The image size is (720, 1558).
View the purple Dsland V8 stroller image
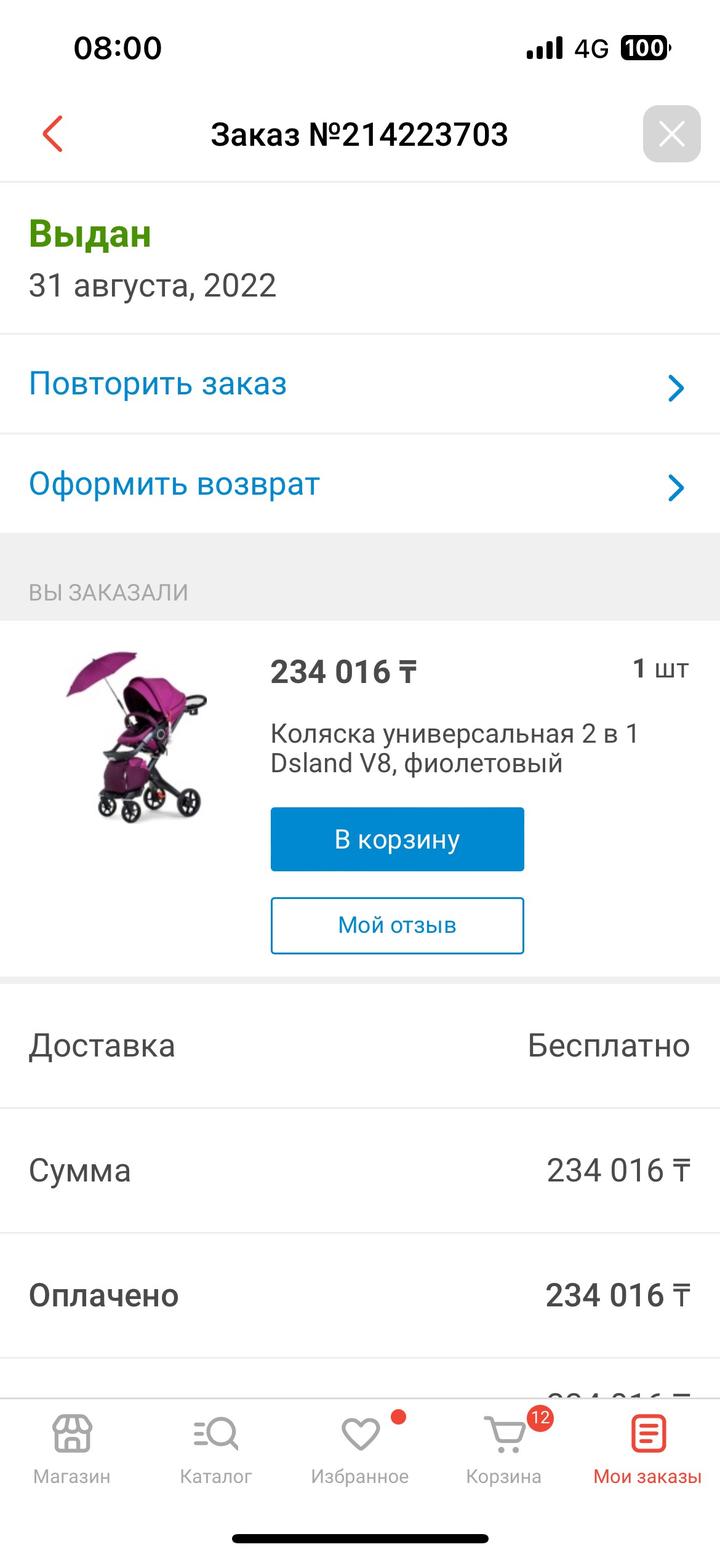[x=136, y=735]
